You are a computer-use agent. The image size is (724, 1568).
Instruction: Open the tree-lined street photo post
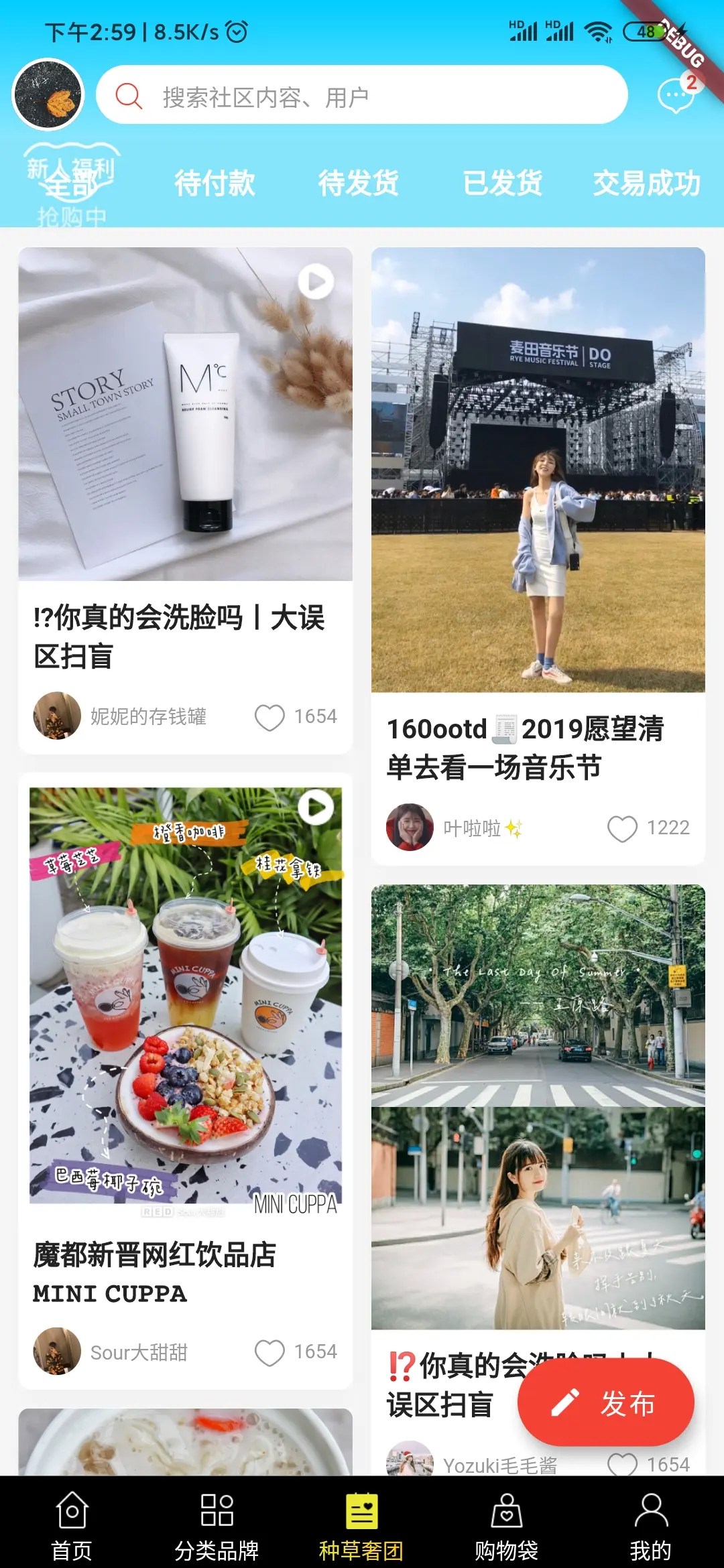pos(538,1106)
